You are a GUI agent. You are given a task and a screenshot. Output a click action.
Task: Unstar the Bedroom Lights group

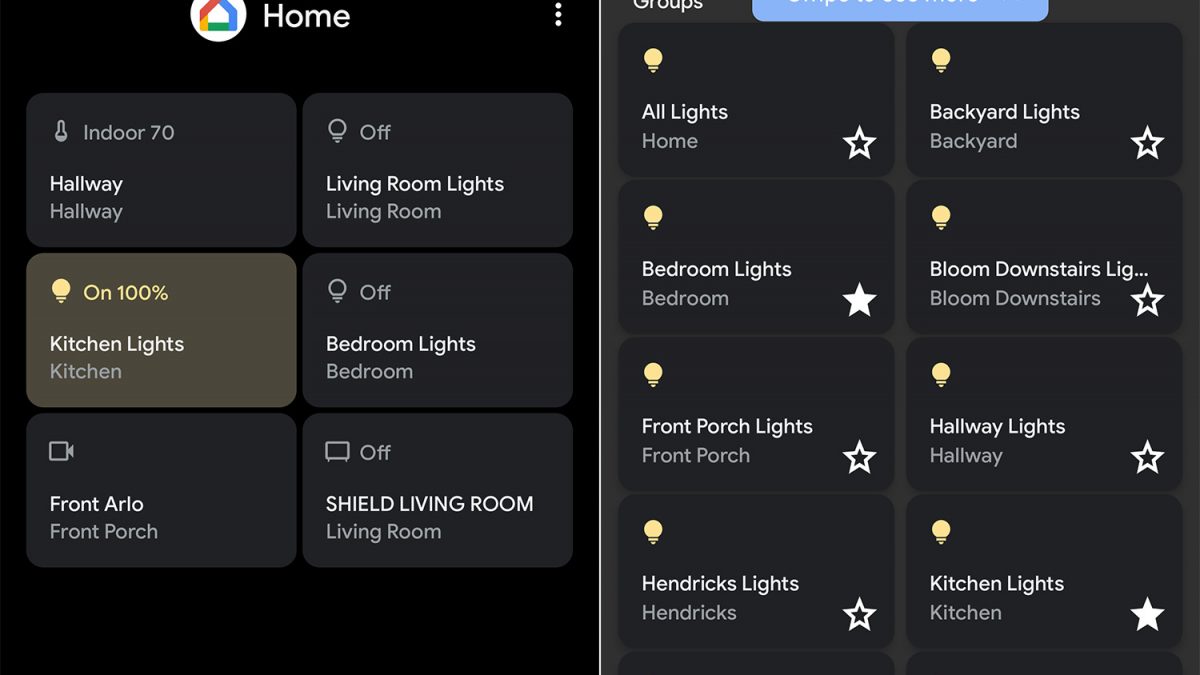pyautogui.click(x=859, y=300)
